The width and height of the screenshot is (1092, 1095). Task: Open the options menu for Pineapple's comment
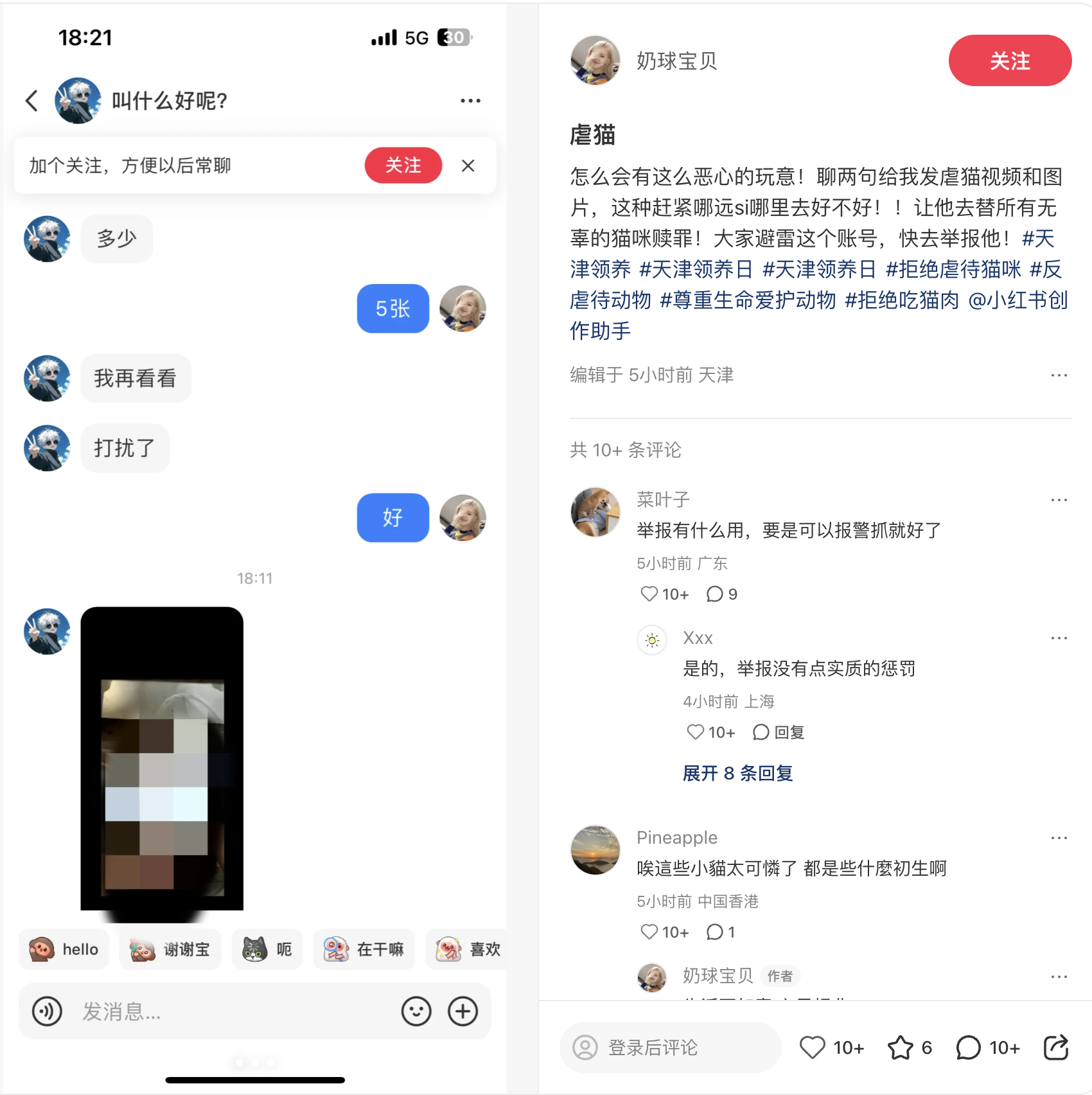point(1059,838)
